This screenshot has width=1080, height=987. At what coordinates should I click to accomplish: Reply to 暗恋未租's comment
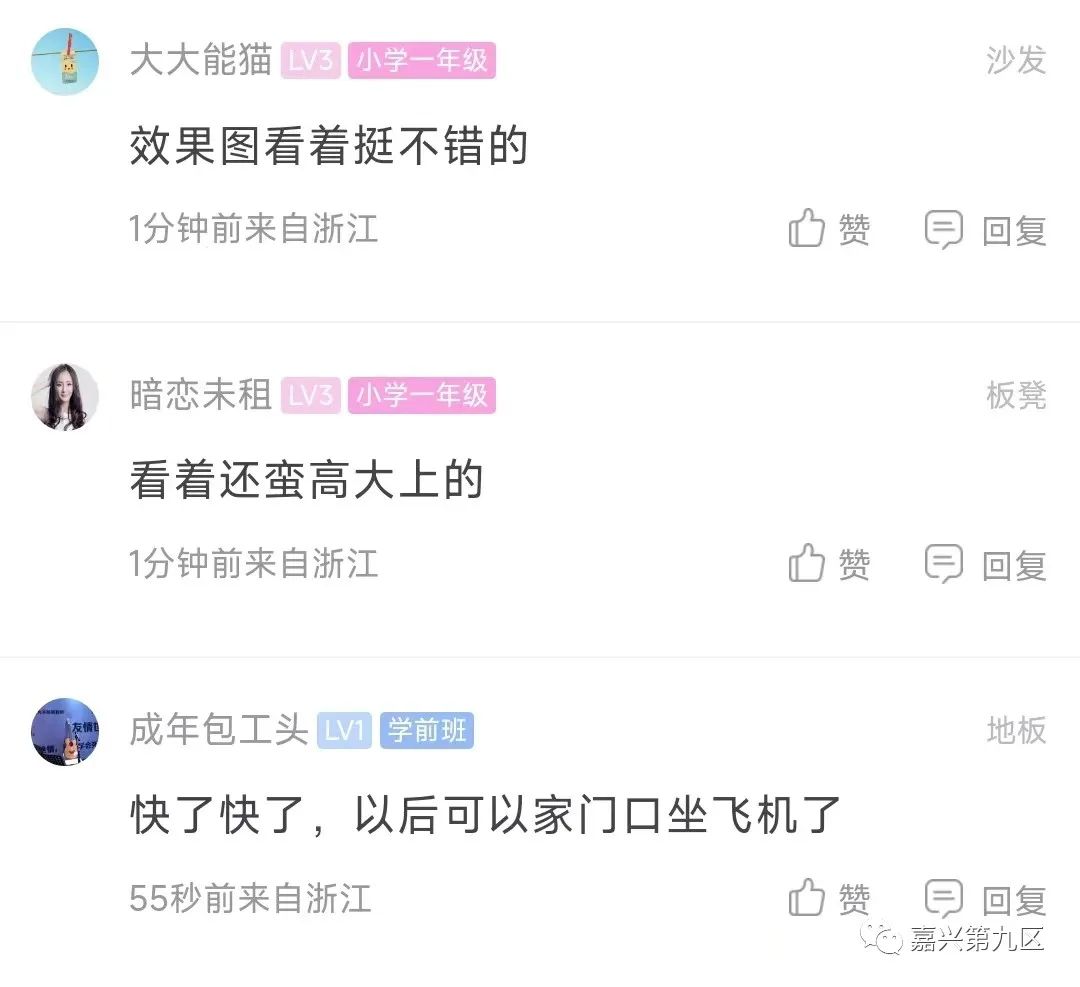click(985, 564)
